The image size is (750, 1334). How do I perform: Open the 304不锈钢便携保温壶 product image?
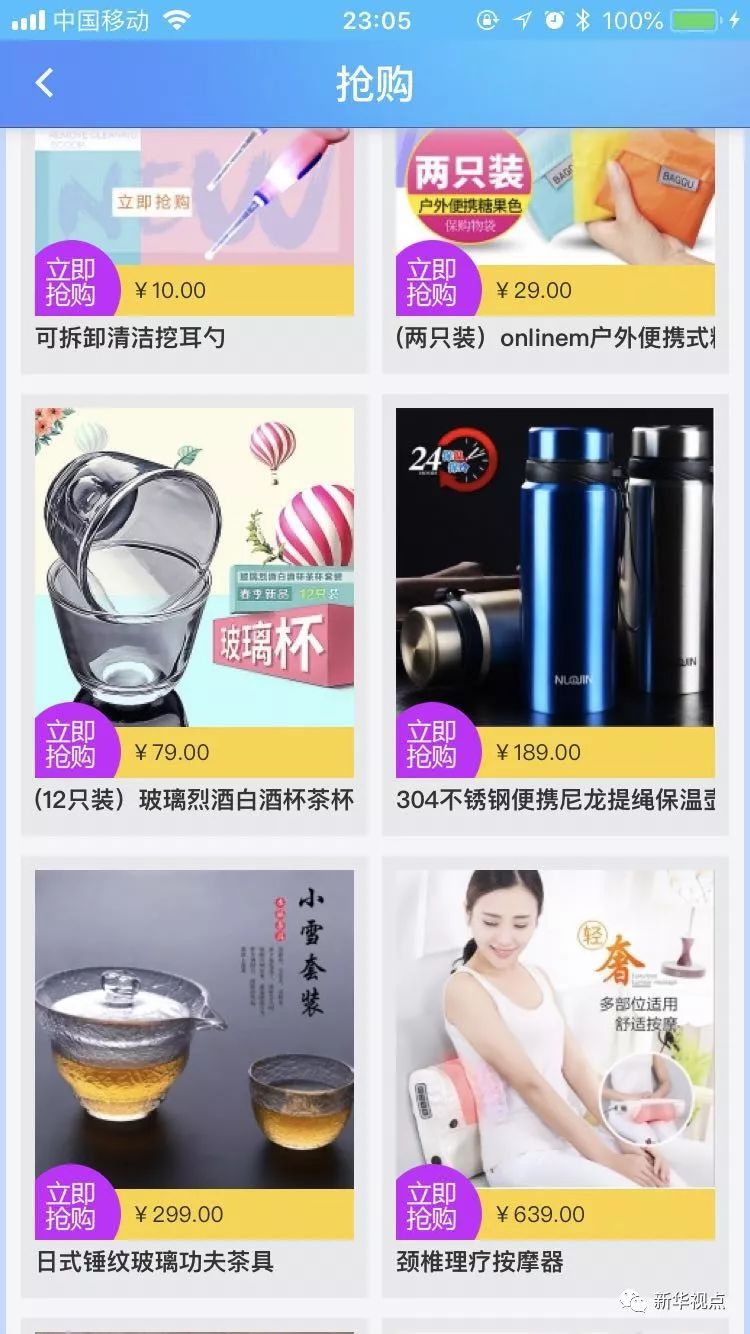click(555, 567)
